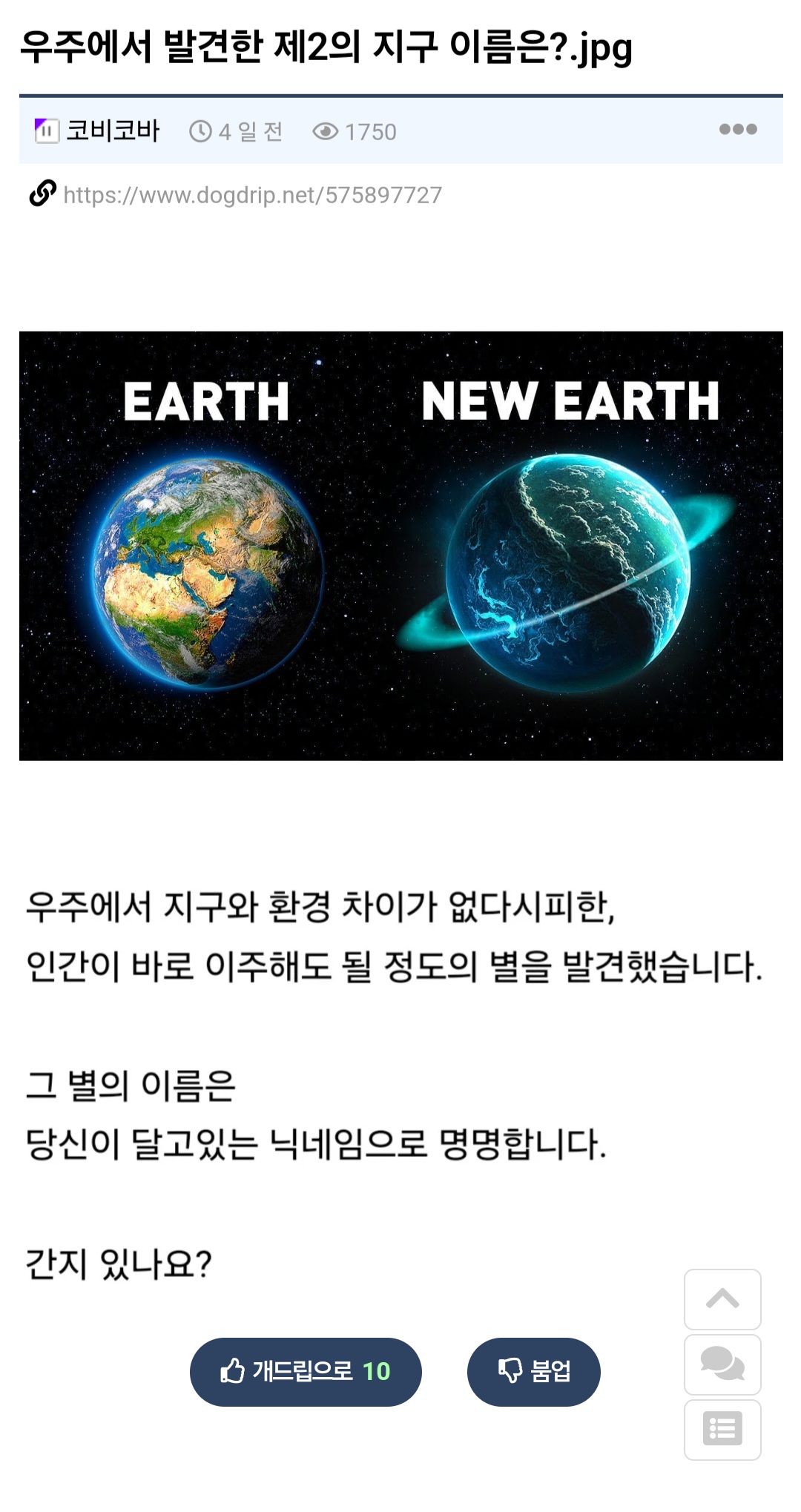Open the Earth and New Earth image
The image size is (801, 1512).
pos(400,545)
